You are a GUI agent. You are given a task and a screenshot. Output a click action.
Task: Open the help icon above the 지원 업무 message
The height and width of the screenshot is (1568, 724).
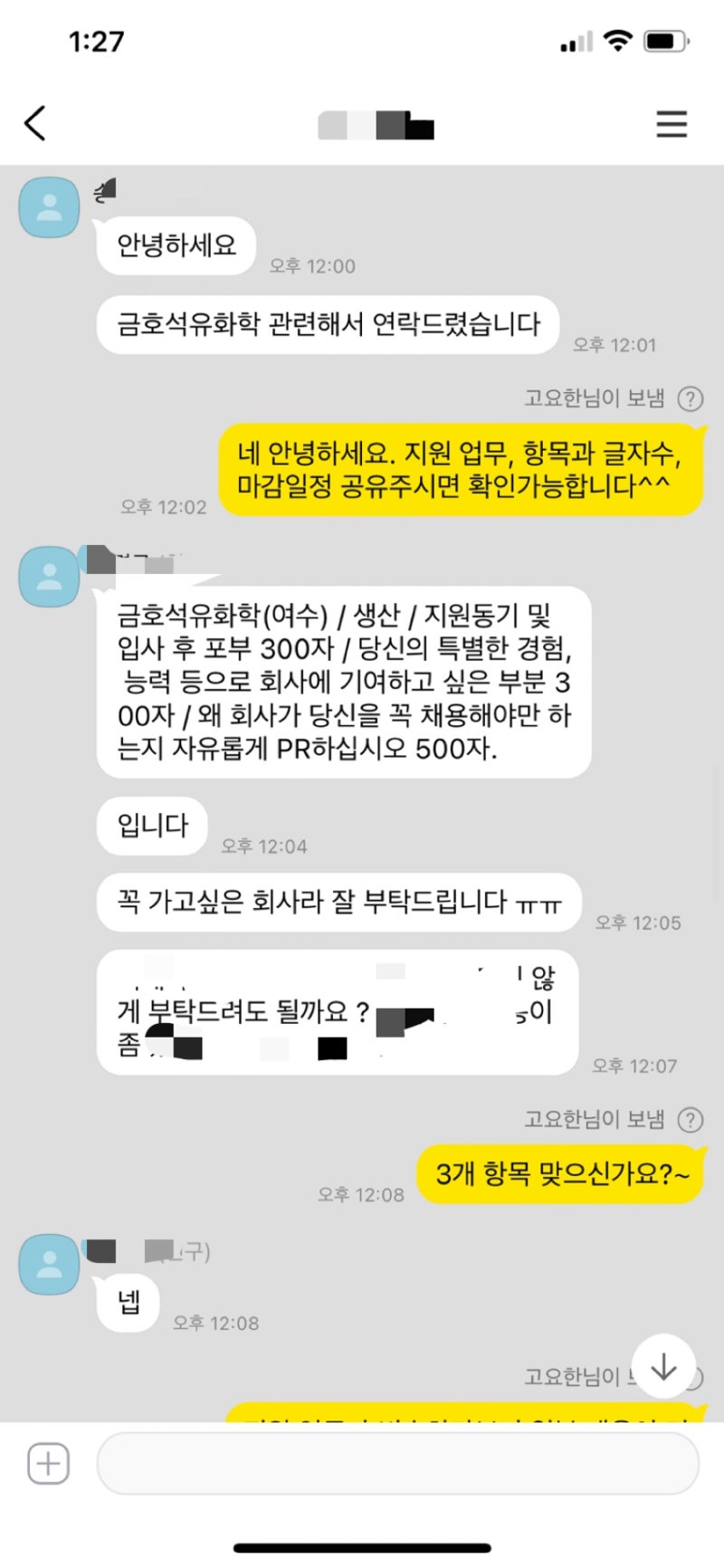pyautogui.click(x=691, y=399)
